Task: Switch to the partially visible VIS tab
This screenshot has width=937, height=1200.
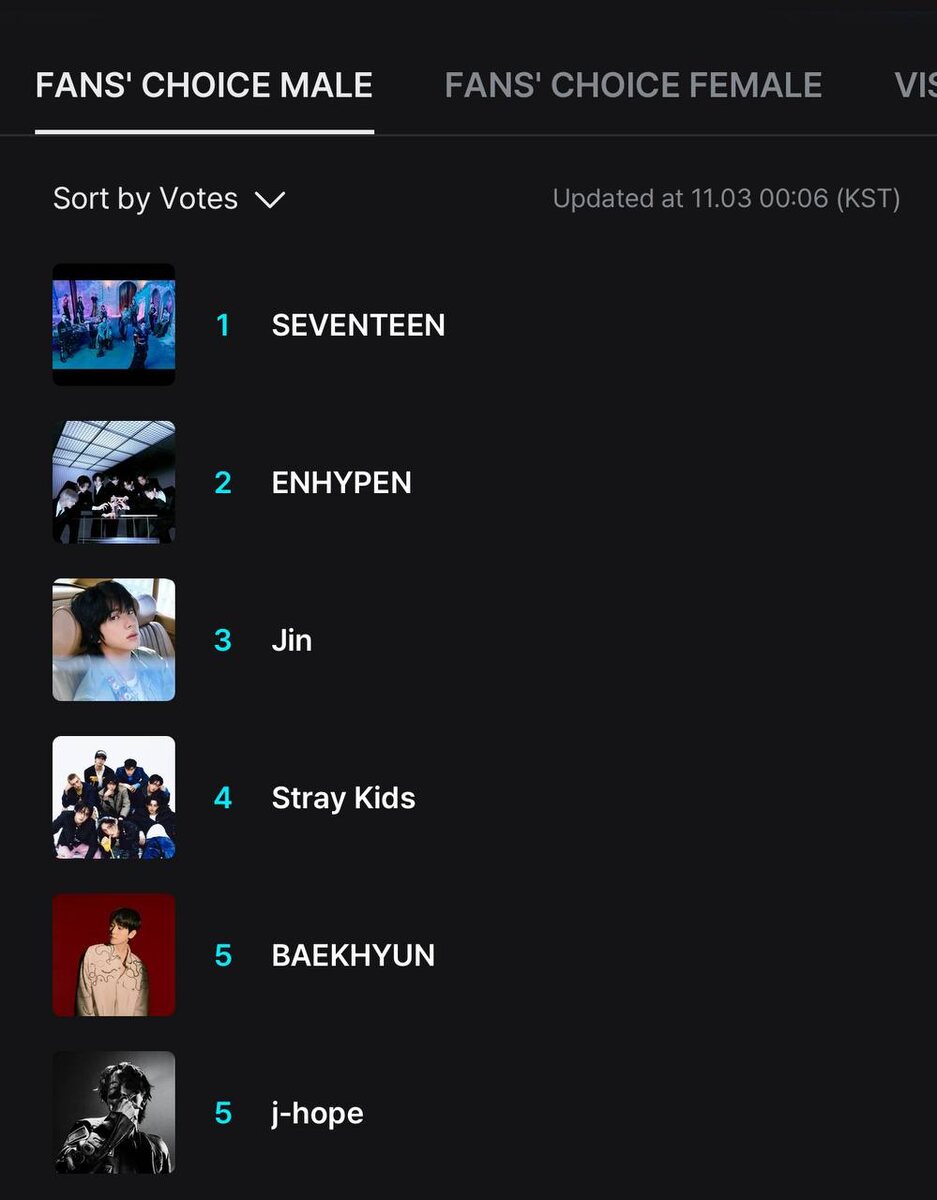Action: 914,86
